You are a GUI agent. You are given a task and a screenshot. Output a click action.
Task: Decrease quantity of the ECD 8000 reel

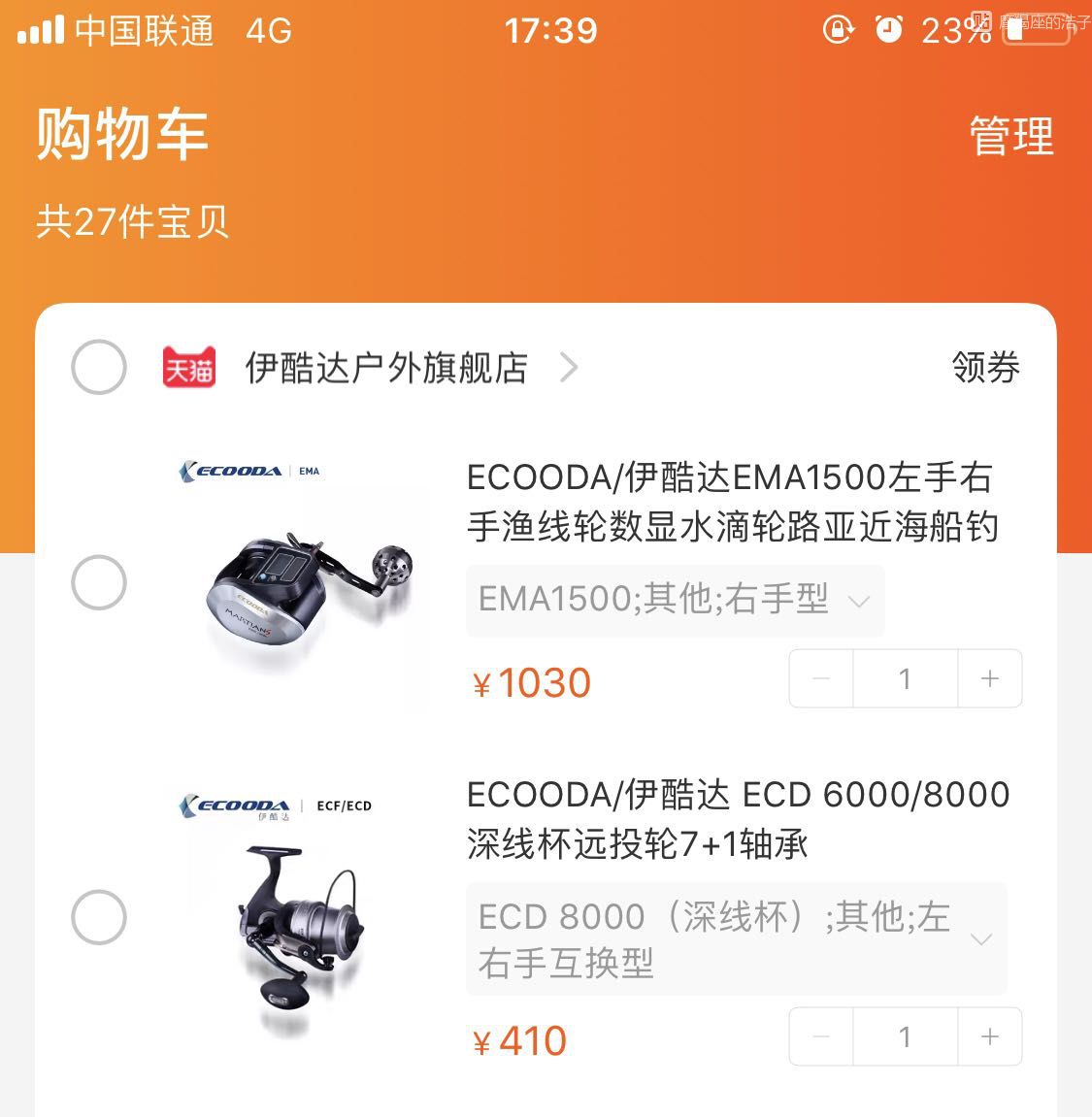tap(821, 1036)
